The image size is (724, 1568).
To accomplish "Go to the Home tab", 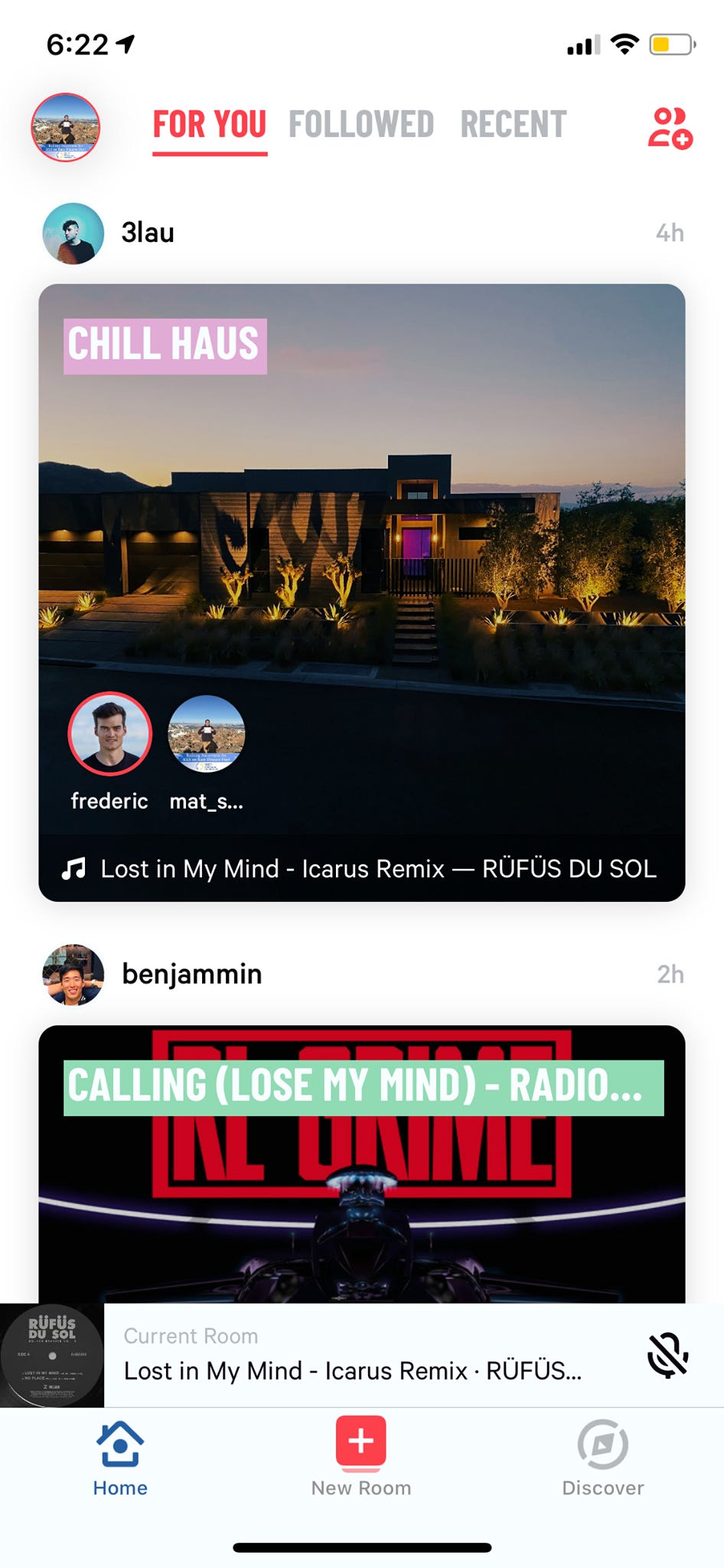I will pos(120,1458).
